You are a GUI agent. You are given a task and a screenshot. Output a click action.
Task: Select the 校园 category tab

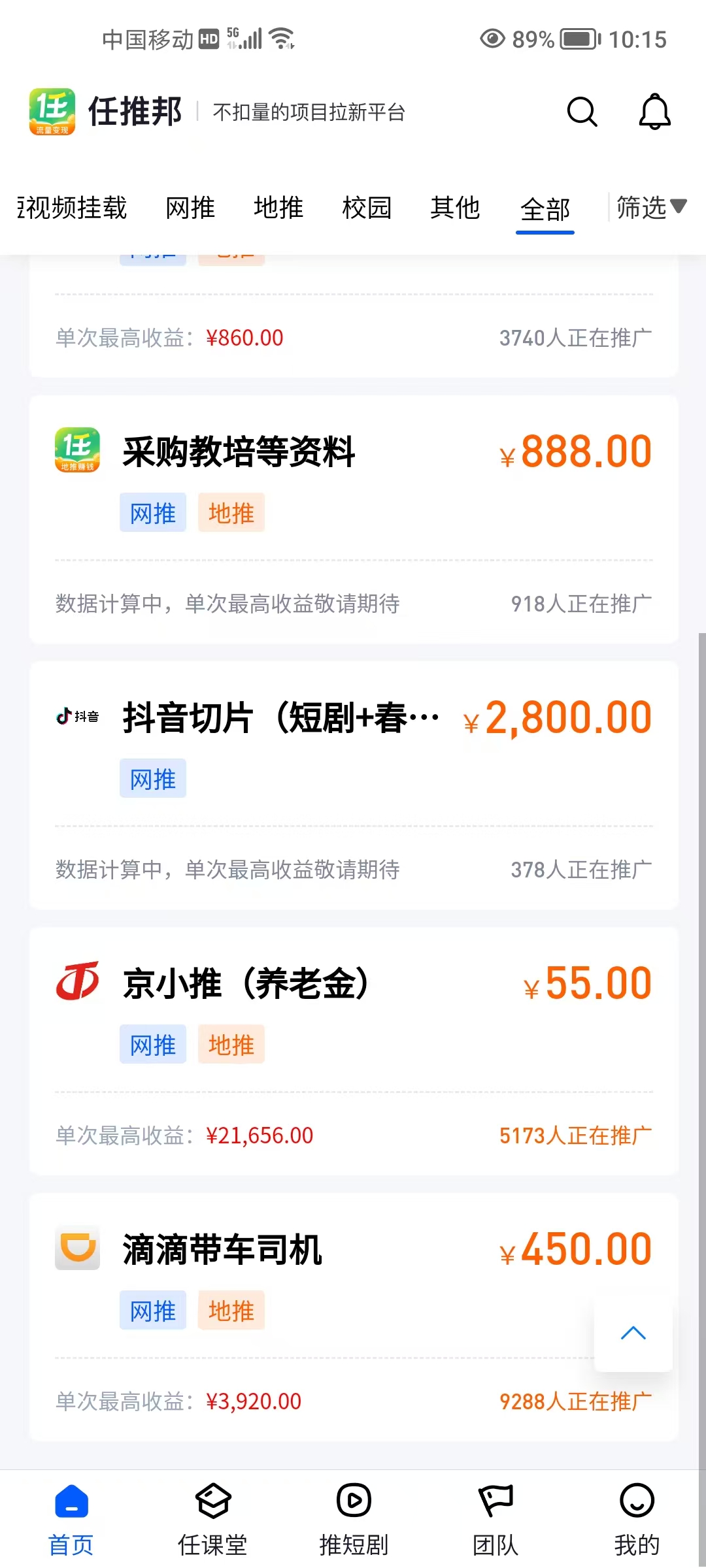367,208
